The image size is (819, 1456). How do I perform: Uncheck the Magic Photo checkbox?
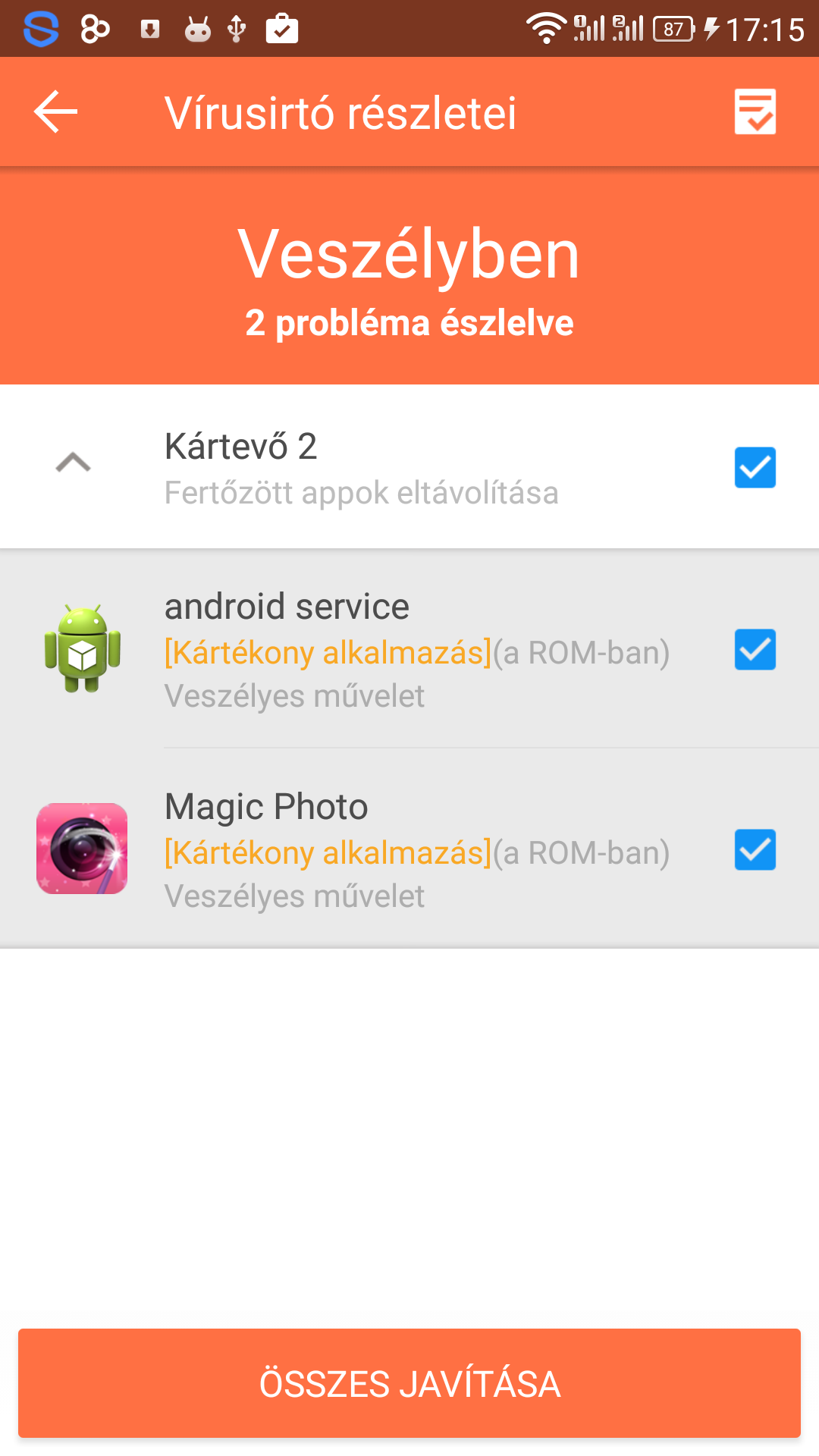coord(755,850)
